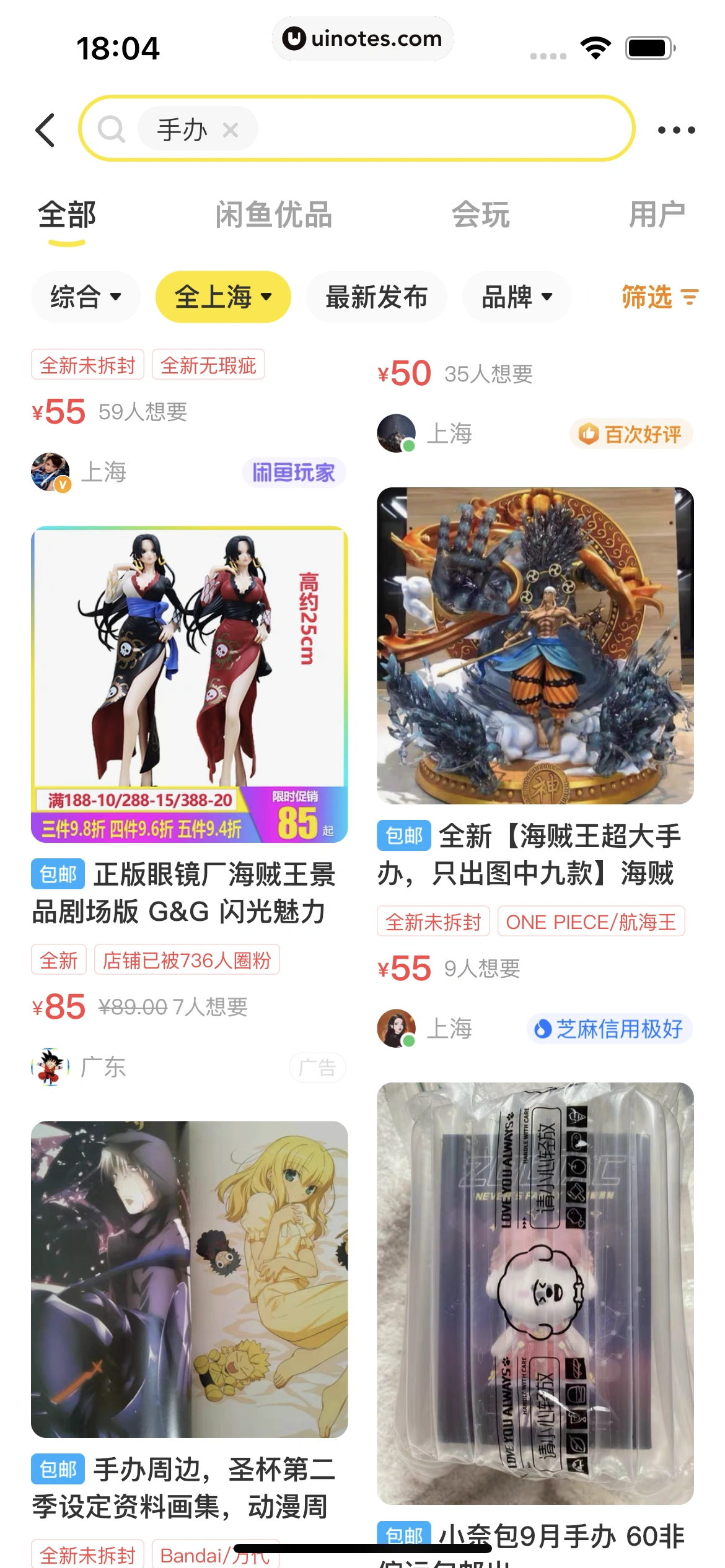Expand the 品牌 brand dropdown
The height and width of the screenshot is (1568, 725).
(516, 297)
